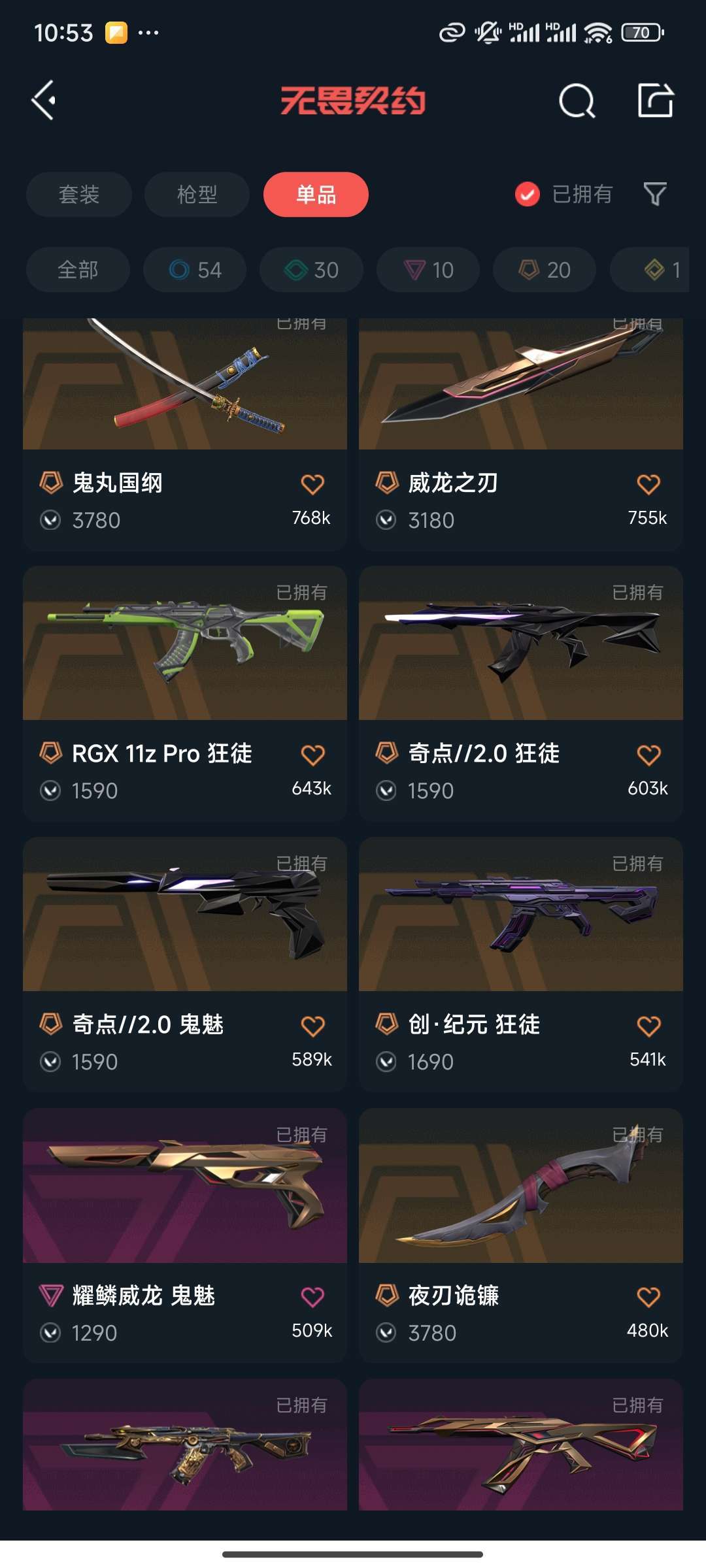Filter by the orange tier chip 20
The image size is (706, 1568).
[545, 270]
